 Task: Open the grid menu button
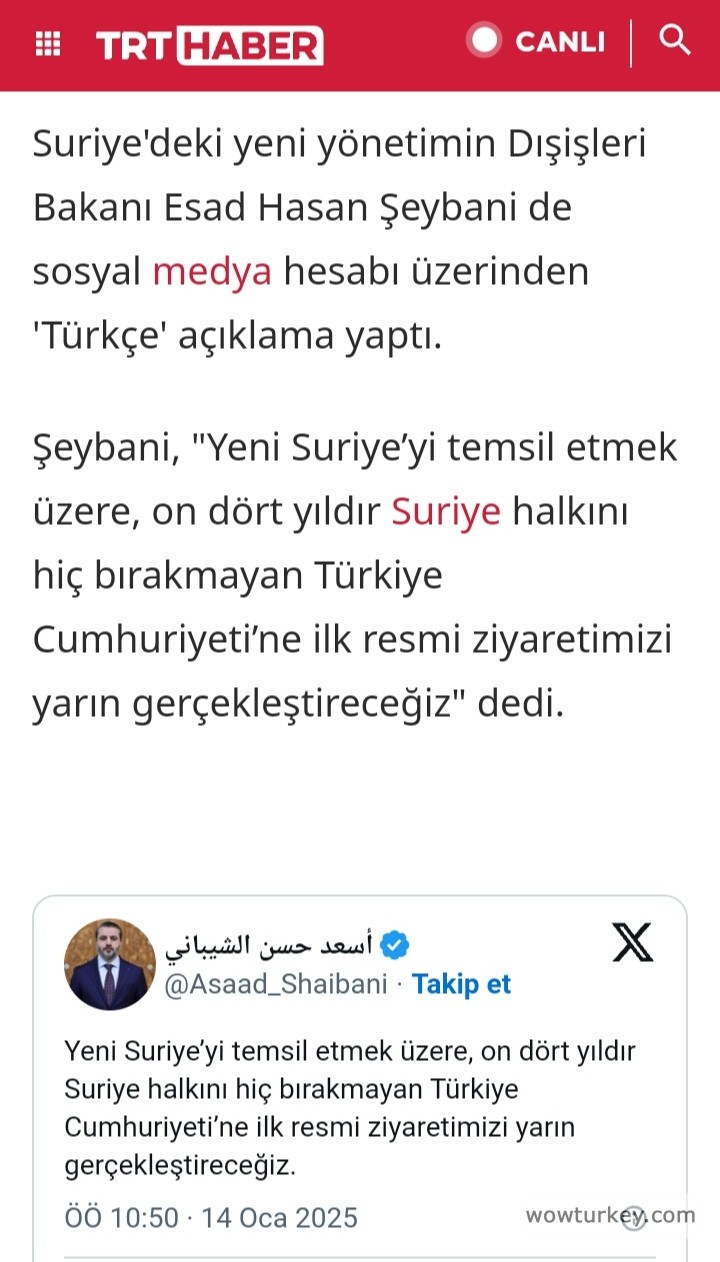pyautogui.click(x=48, y=44)
